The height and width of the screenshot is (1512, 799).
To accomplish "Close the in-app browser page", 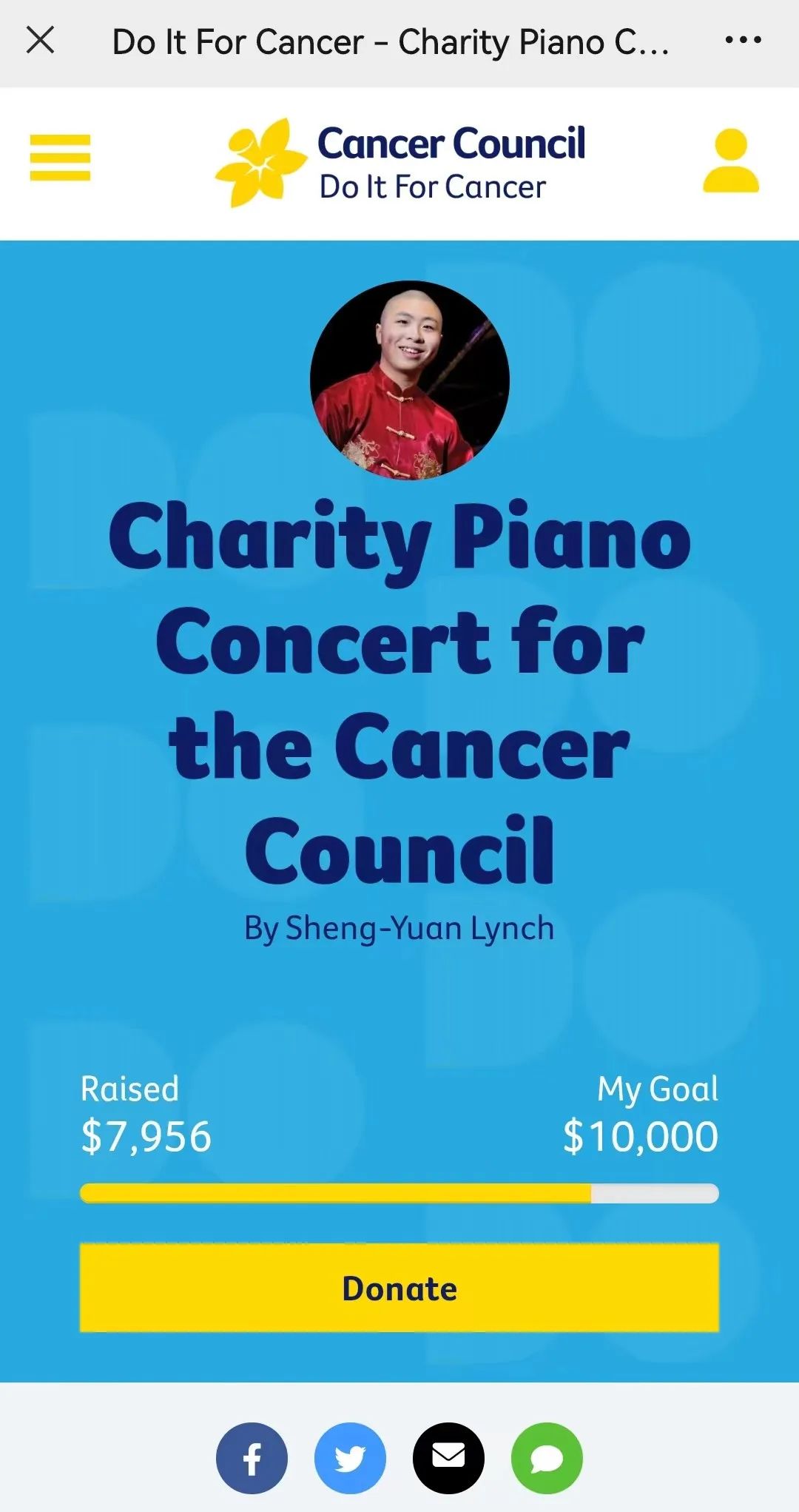I will pyautogui.click(x=41, y=40).
